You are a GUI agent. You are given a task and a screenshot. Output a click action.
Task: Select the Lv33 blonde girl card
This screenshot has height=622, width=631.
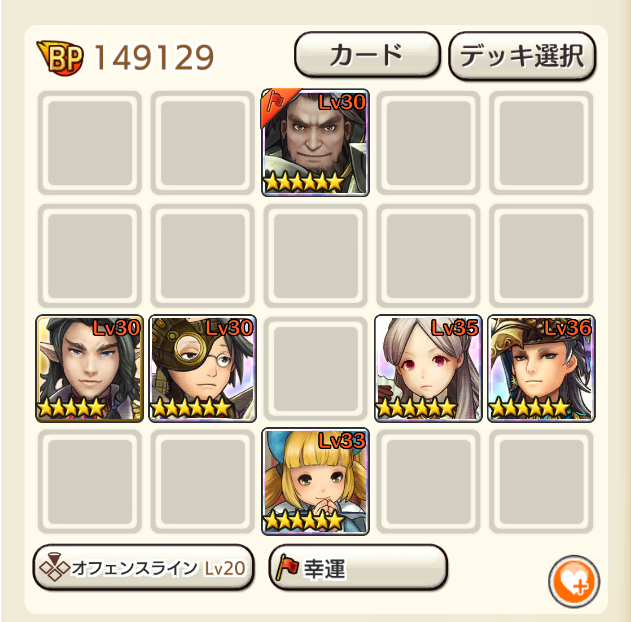pyautogui.click(x=315, y=481)
